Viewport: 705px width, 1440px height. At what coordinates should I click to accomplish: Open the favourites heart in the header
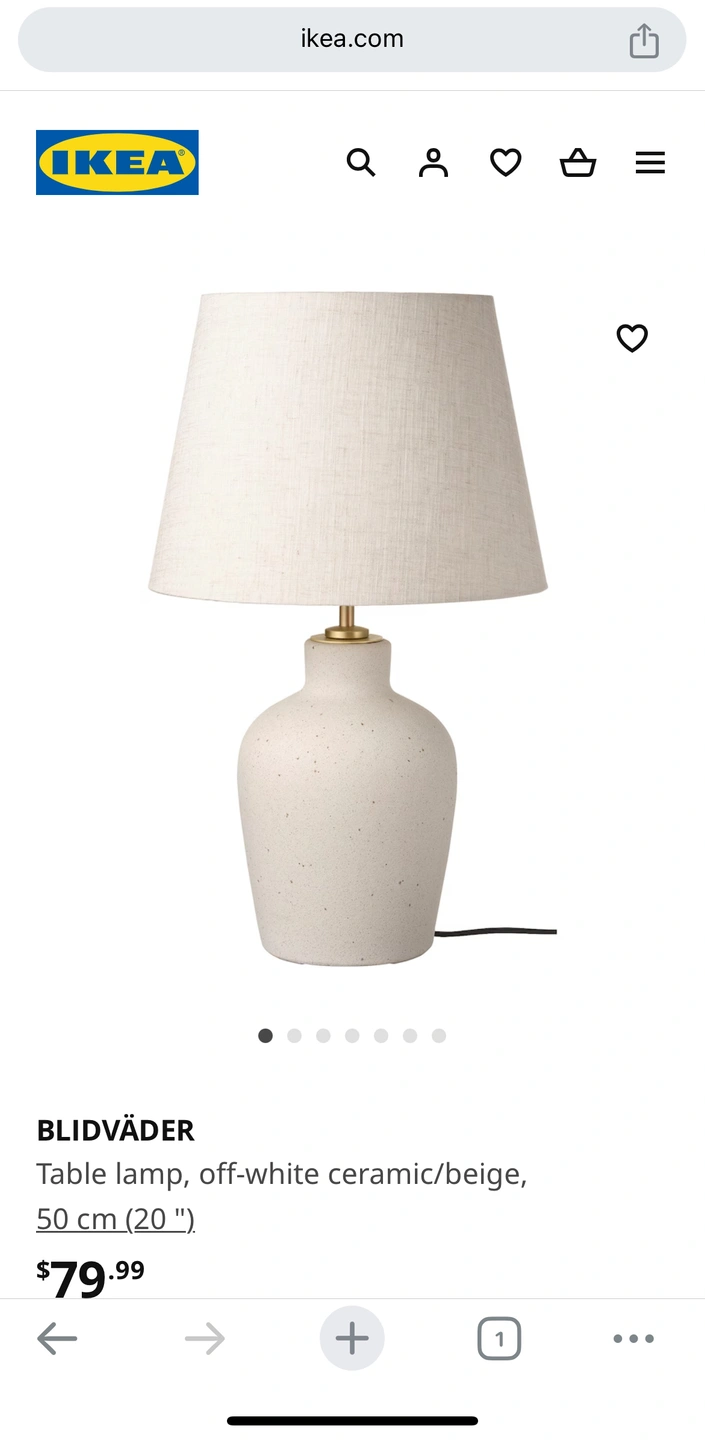[506, 162]
